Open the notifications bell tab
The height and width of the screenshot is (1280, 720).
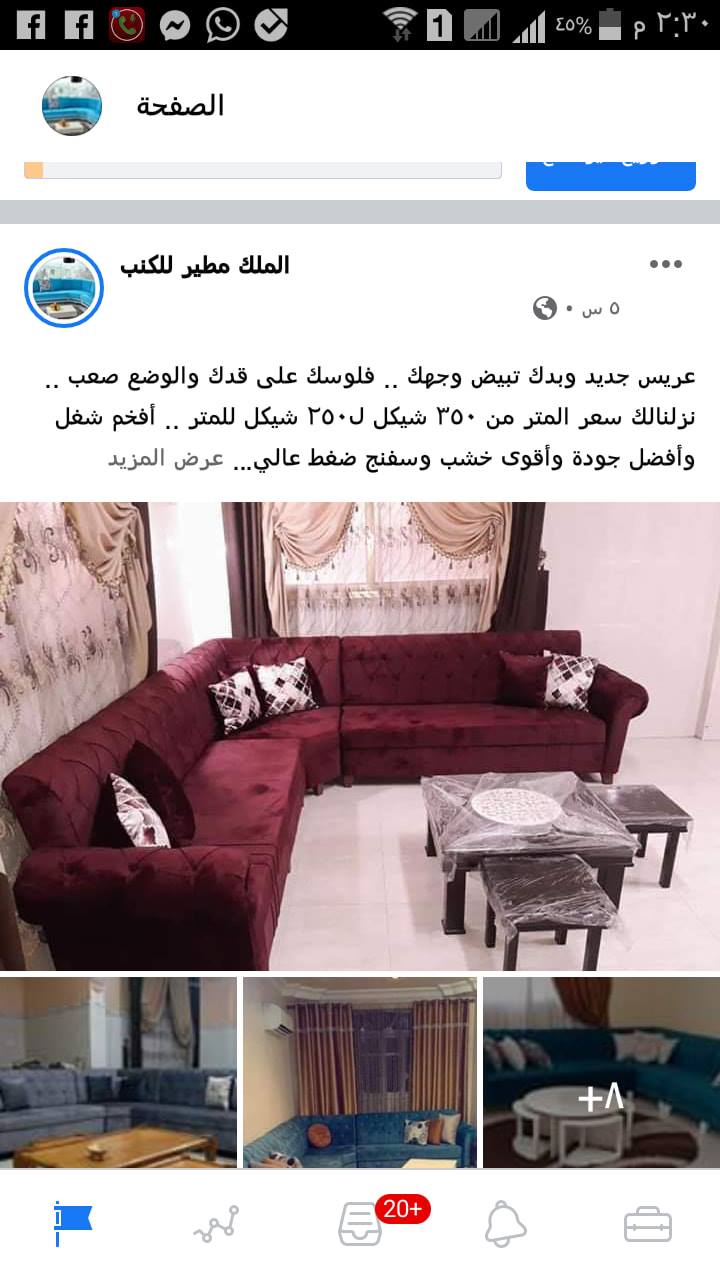point(505,1223)
